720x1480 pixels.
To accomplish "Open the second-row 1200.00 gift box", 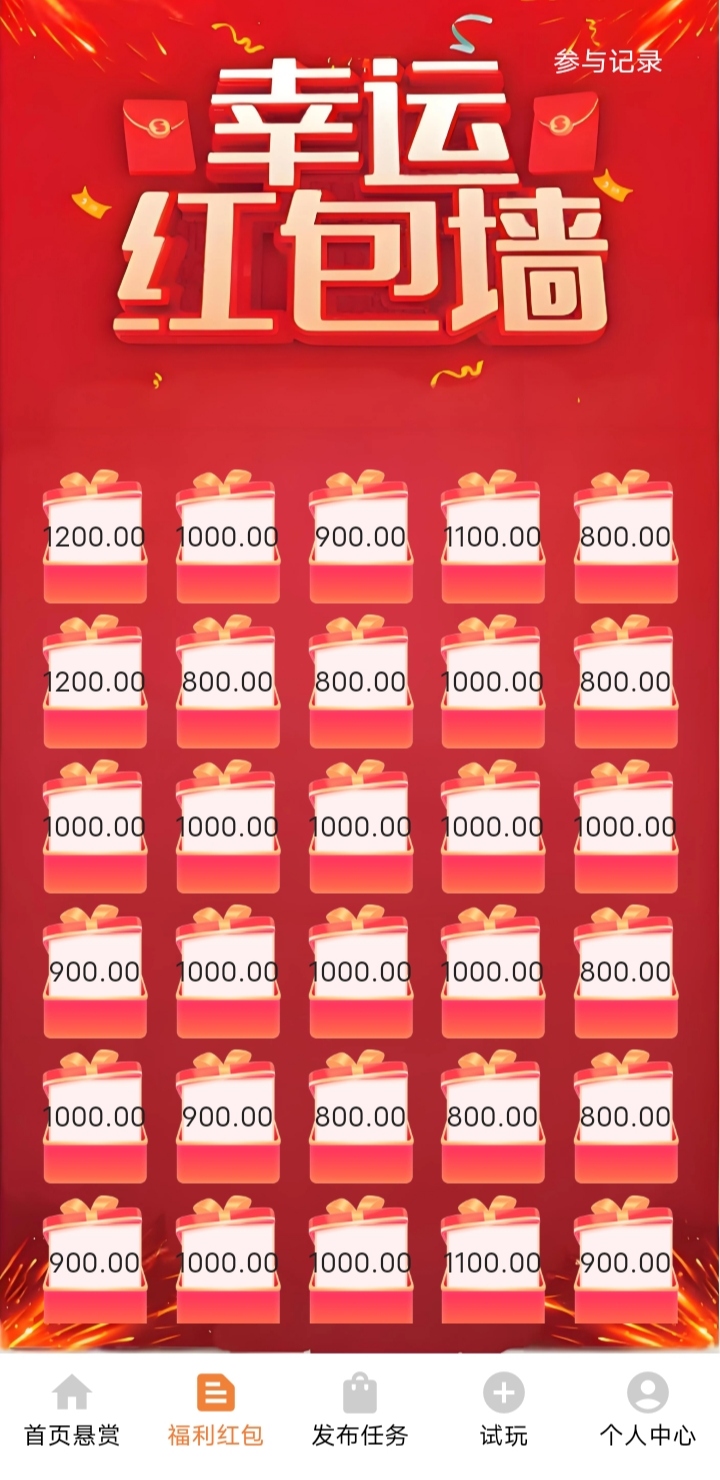I will pos(95,682).
